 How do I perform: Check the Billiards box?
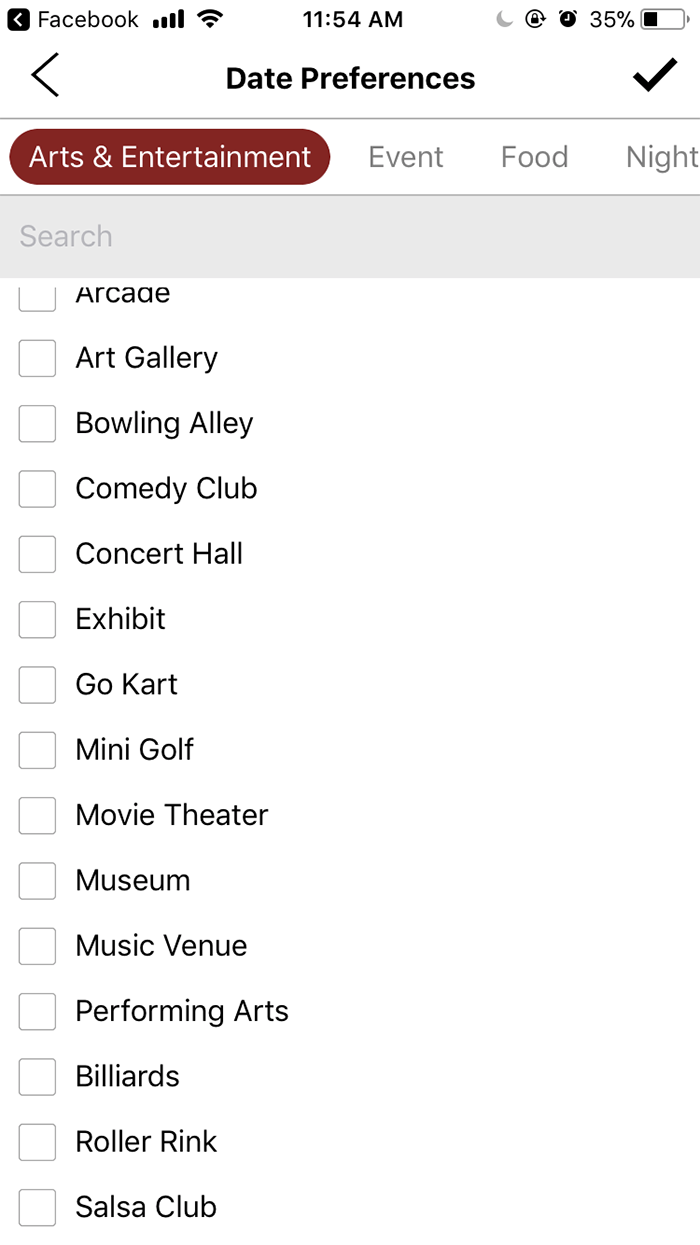(37, 1076)
